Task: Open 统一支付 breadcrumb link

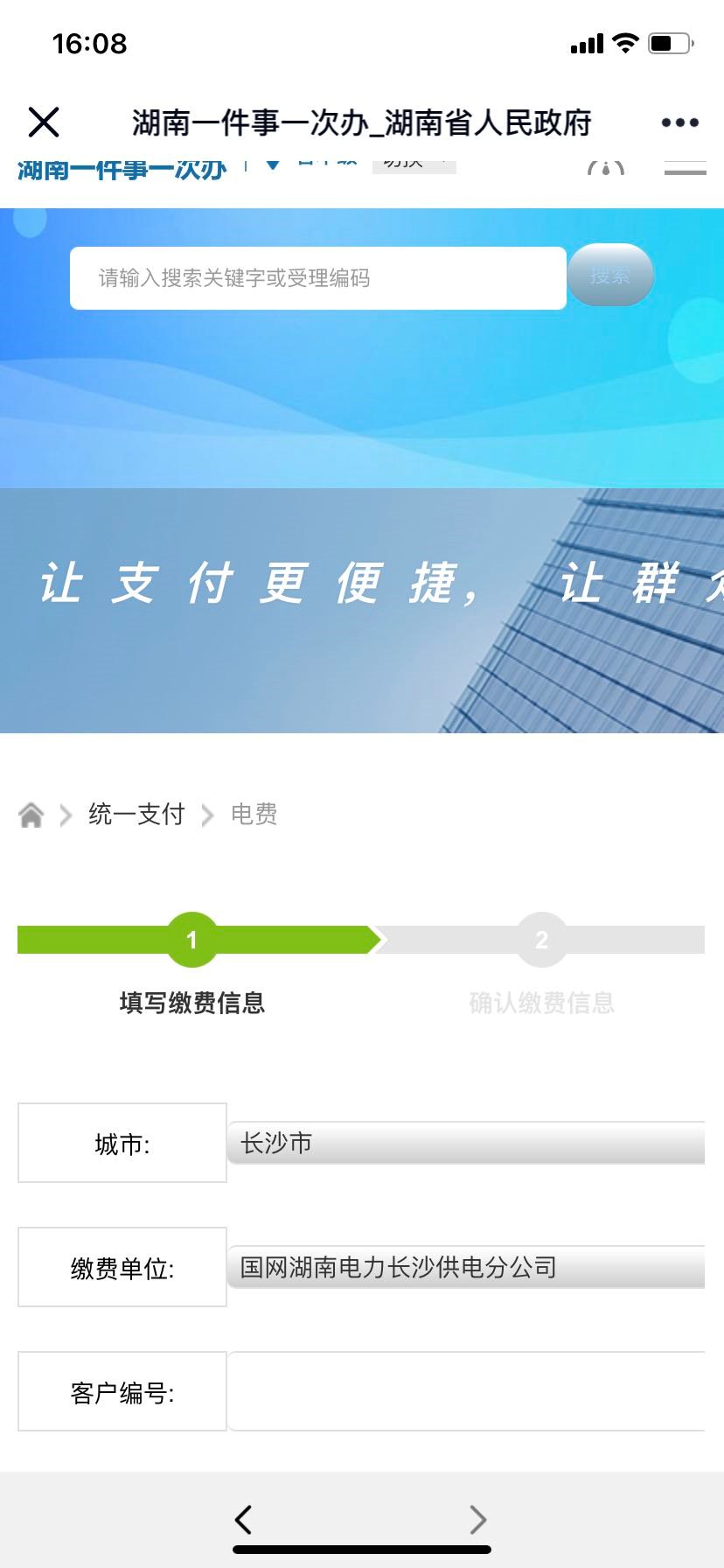Action: pos(136,815)
